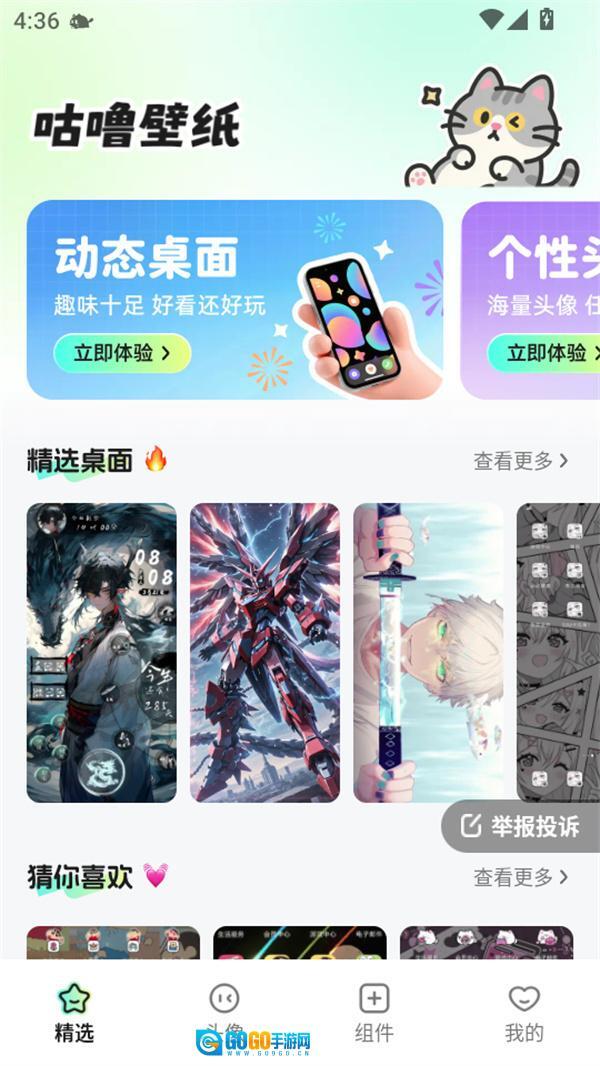This screenshot has height=1066, width=600.
Task: Go to the 我的 tab
Action: tap(524, 1012)
